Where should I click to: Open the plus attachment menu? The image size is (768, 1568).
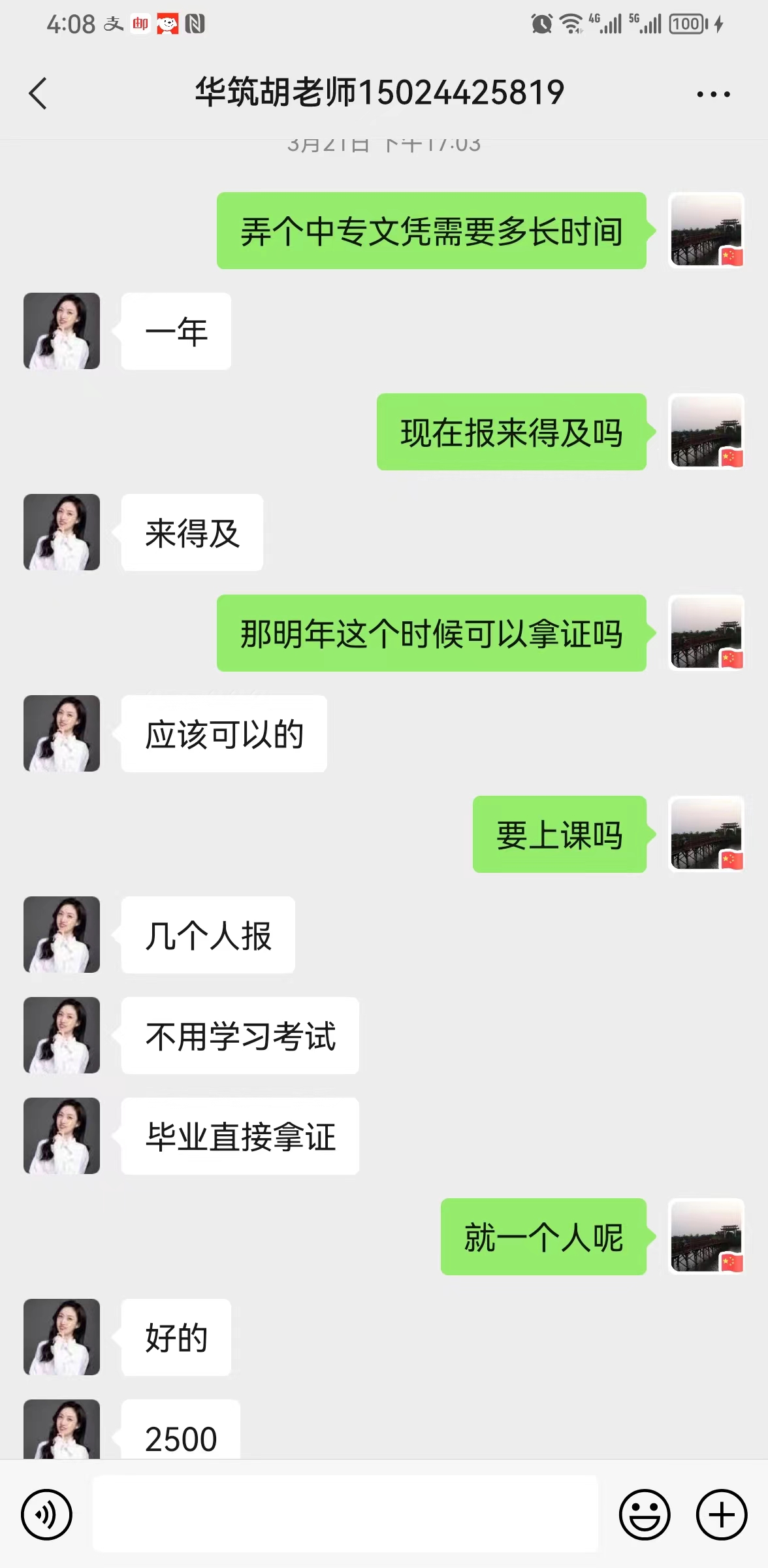click(722, 1514)
